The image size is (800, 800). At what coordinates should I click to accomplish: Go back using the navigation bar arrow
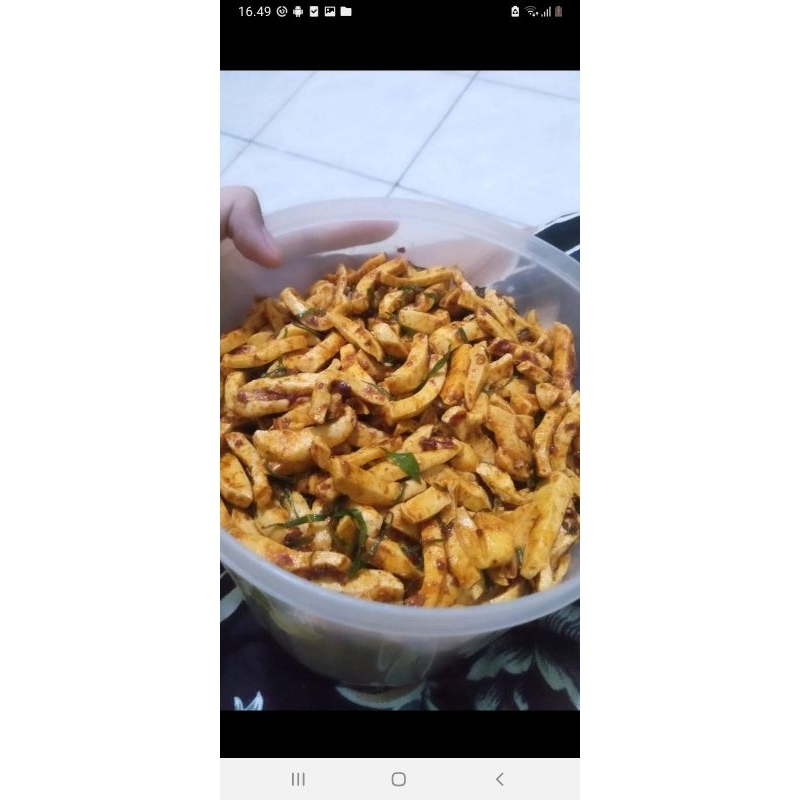[500, 779]
